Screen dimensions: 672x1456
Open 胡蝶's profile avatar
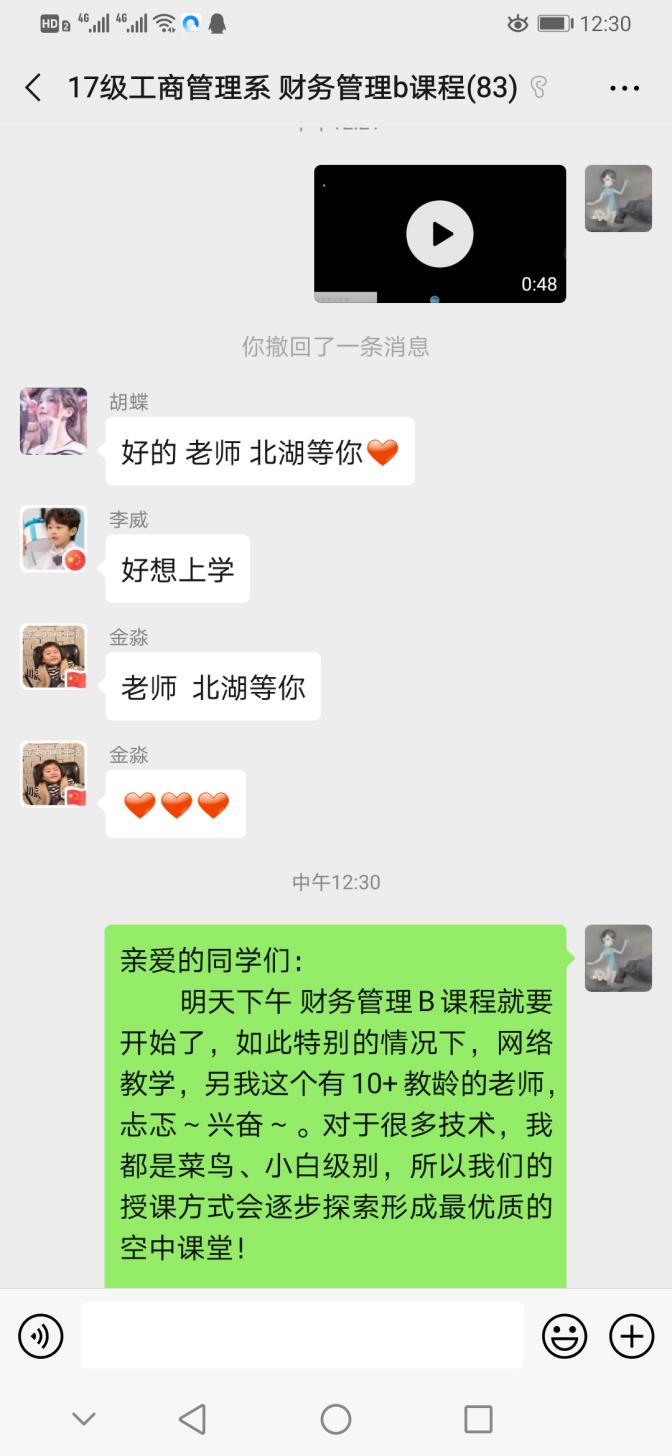tap(54, 421)
